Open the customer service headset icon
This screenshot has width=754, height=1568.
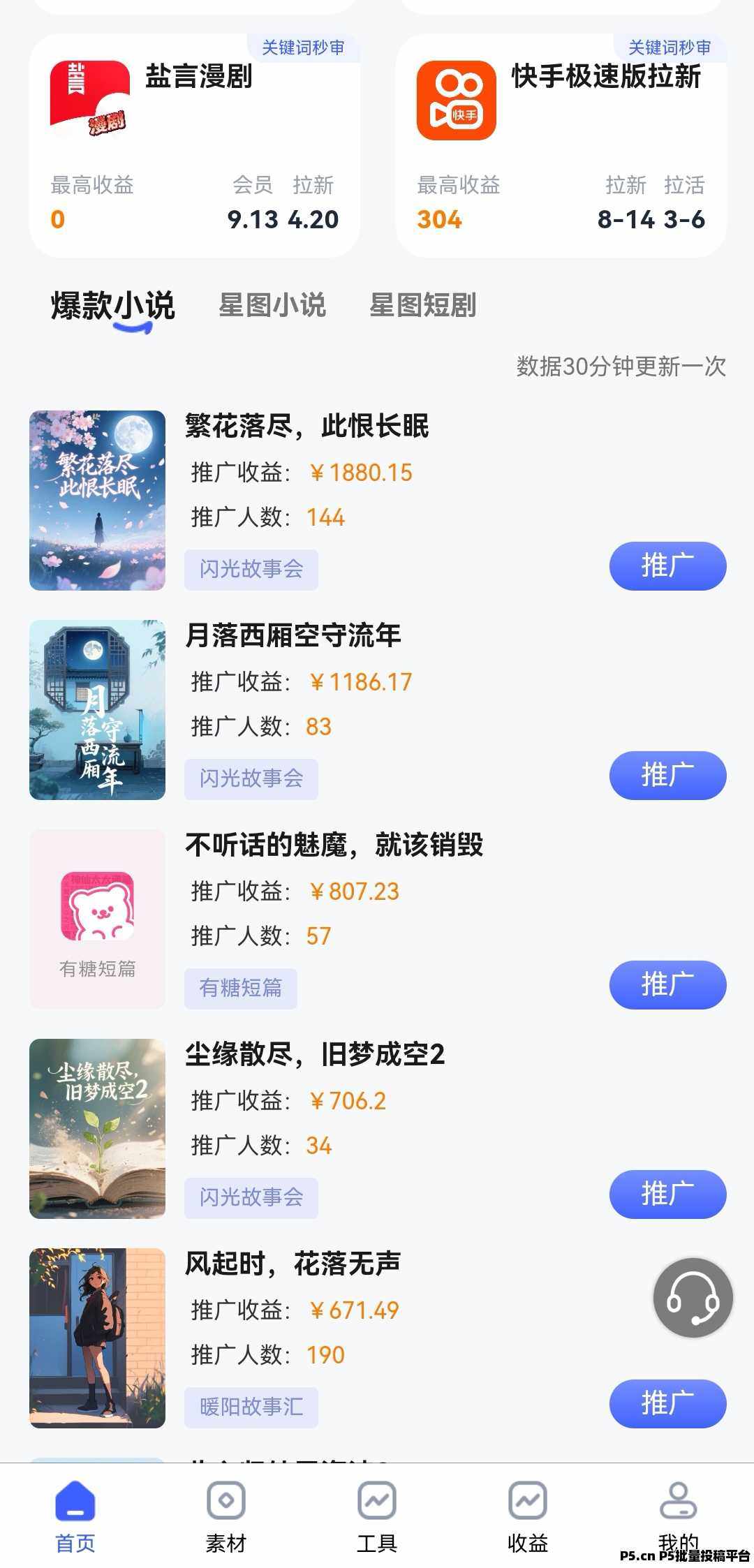click(693, 1298)
